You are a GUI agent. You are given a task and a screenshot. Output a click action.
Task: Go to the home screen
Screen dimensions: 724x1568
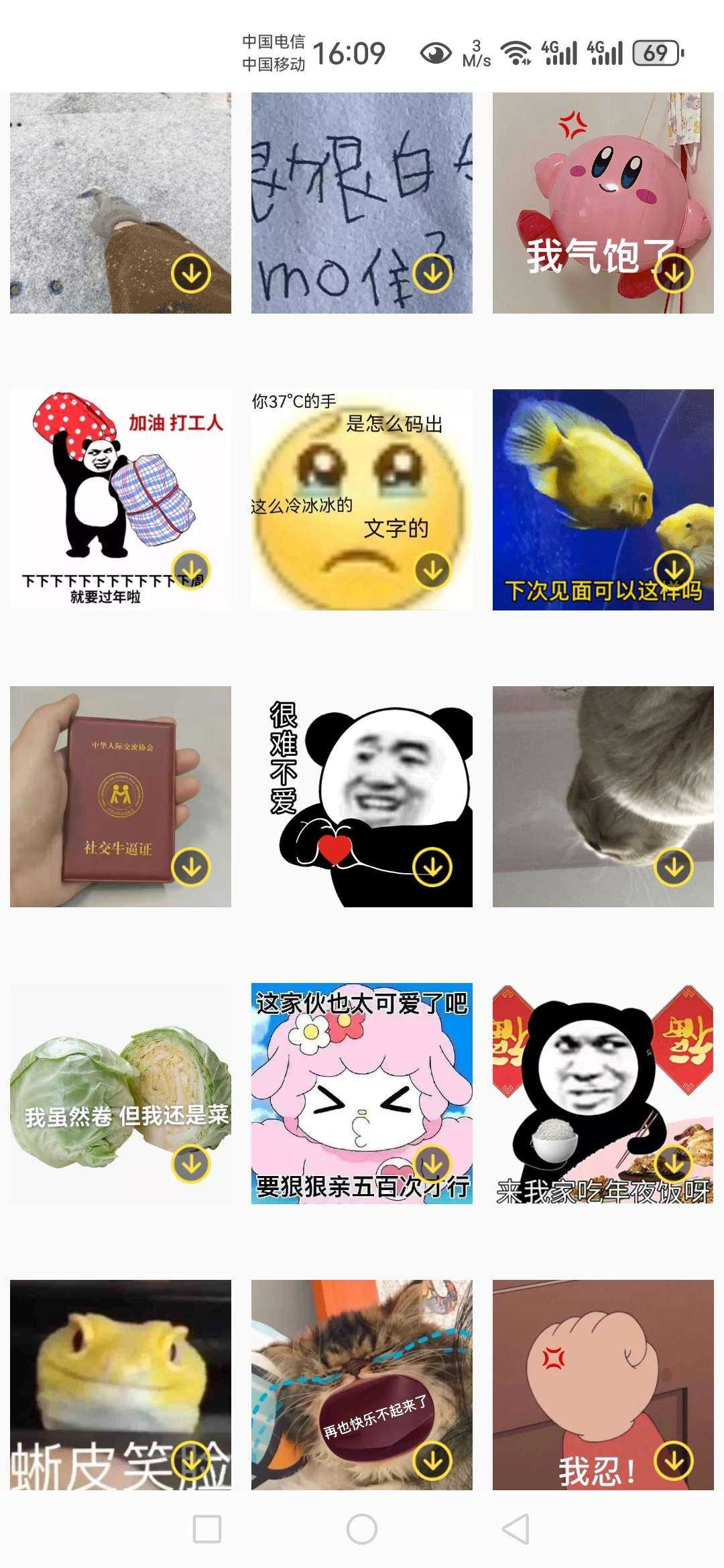362,1529
